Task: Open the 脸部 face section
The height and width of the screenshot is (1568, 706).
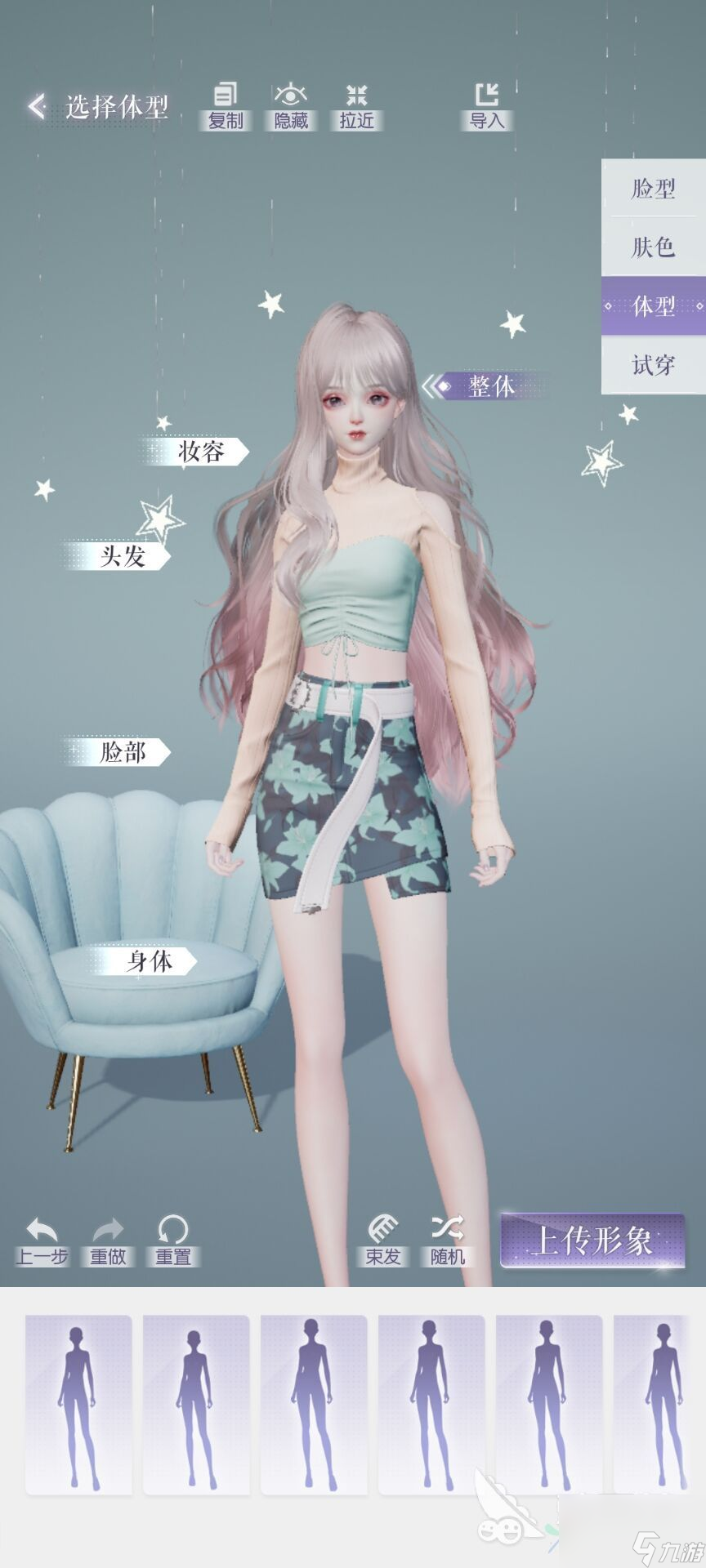Action: [x=123, y=752]
